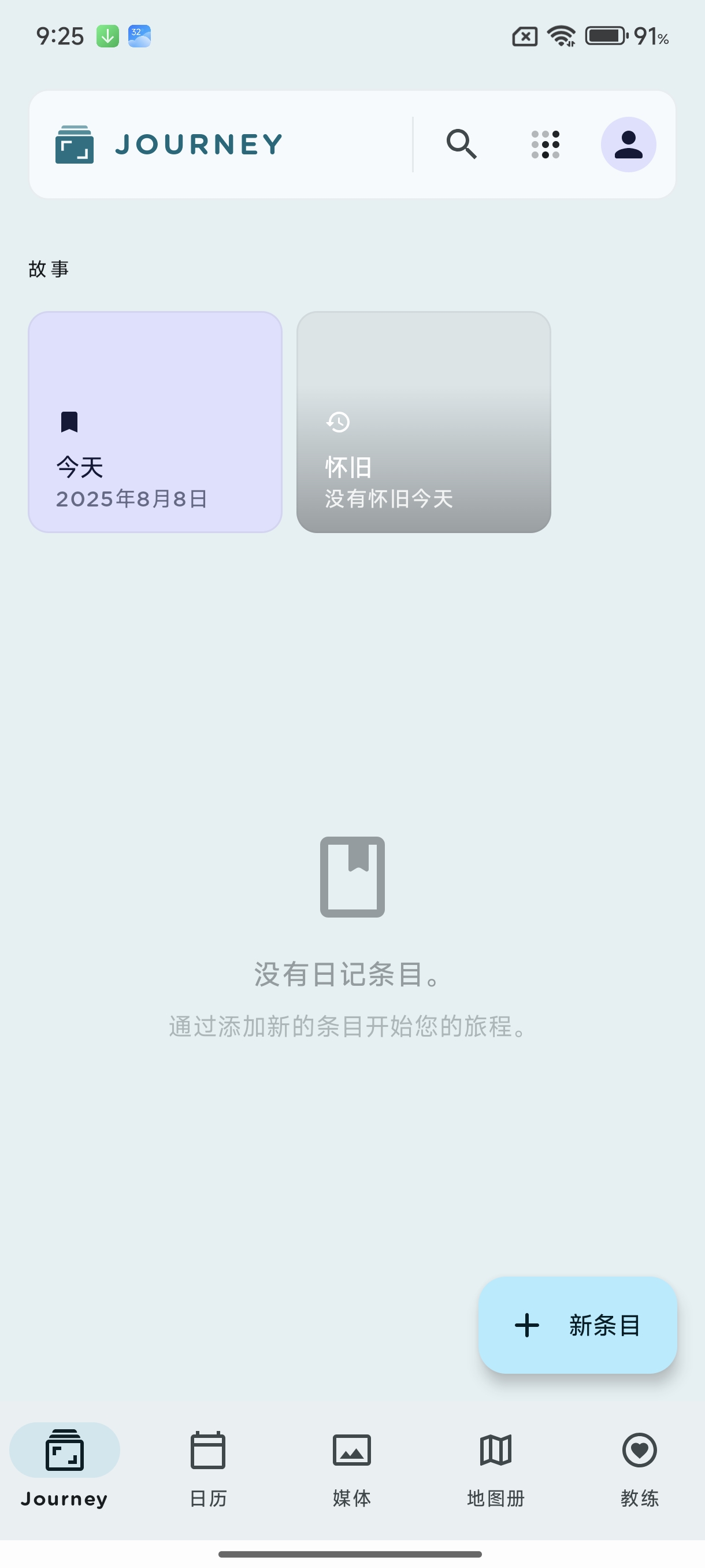Open the profile avatar
705x1568 pixels.
628,145
